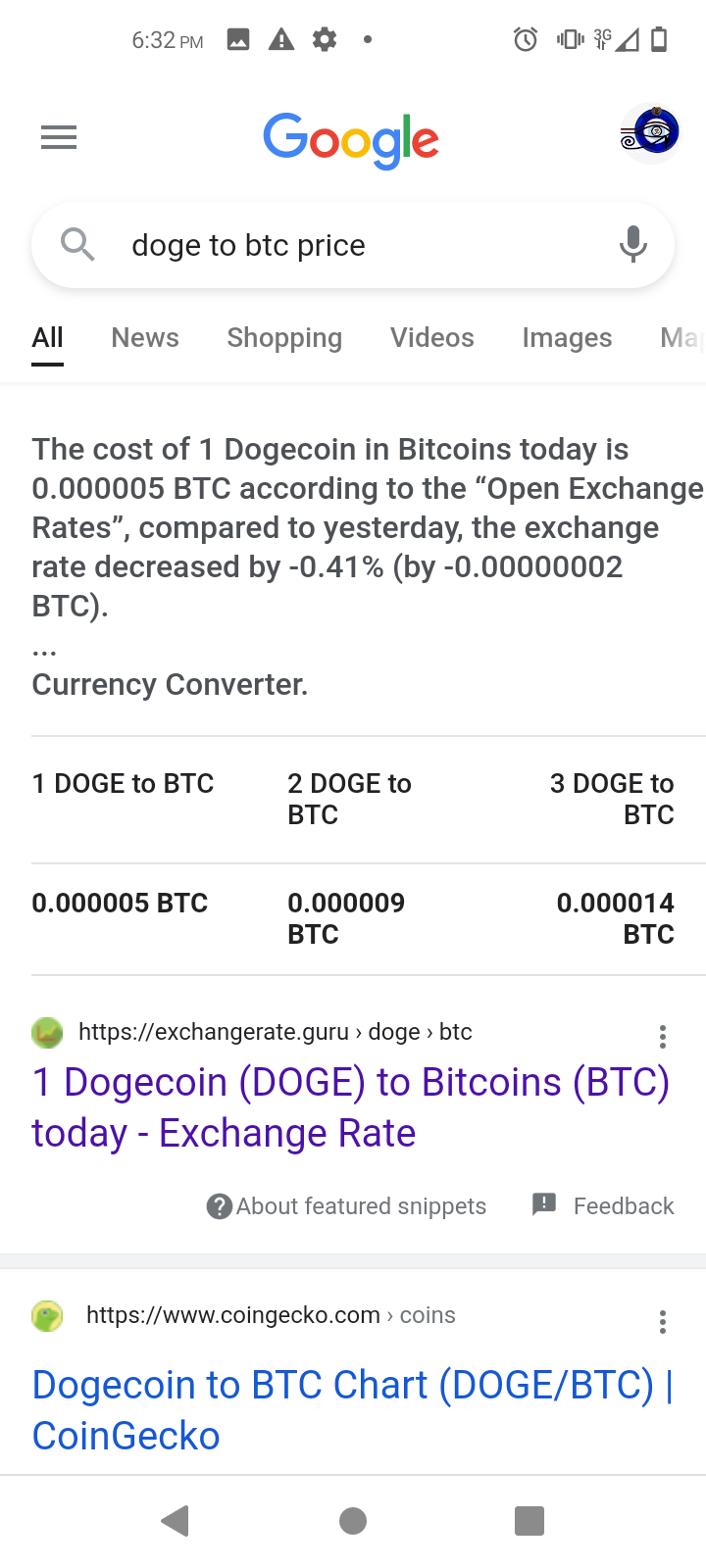Open the Shopping results tab
This screenshot has width=706, height=1568.
[x=284, y=337]
